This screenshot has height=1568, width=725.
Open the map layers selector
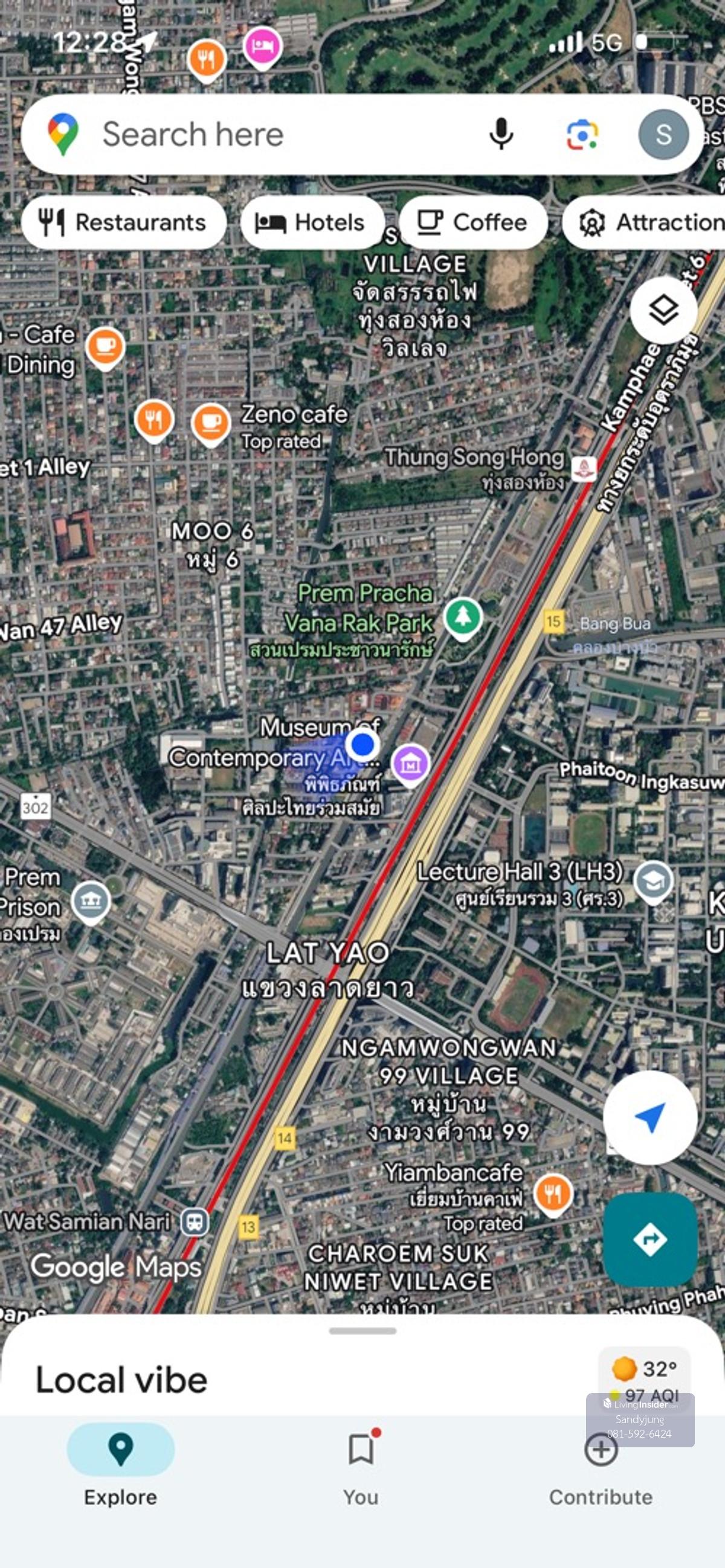click(x=663, y=310)
